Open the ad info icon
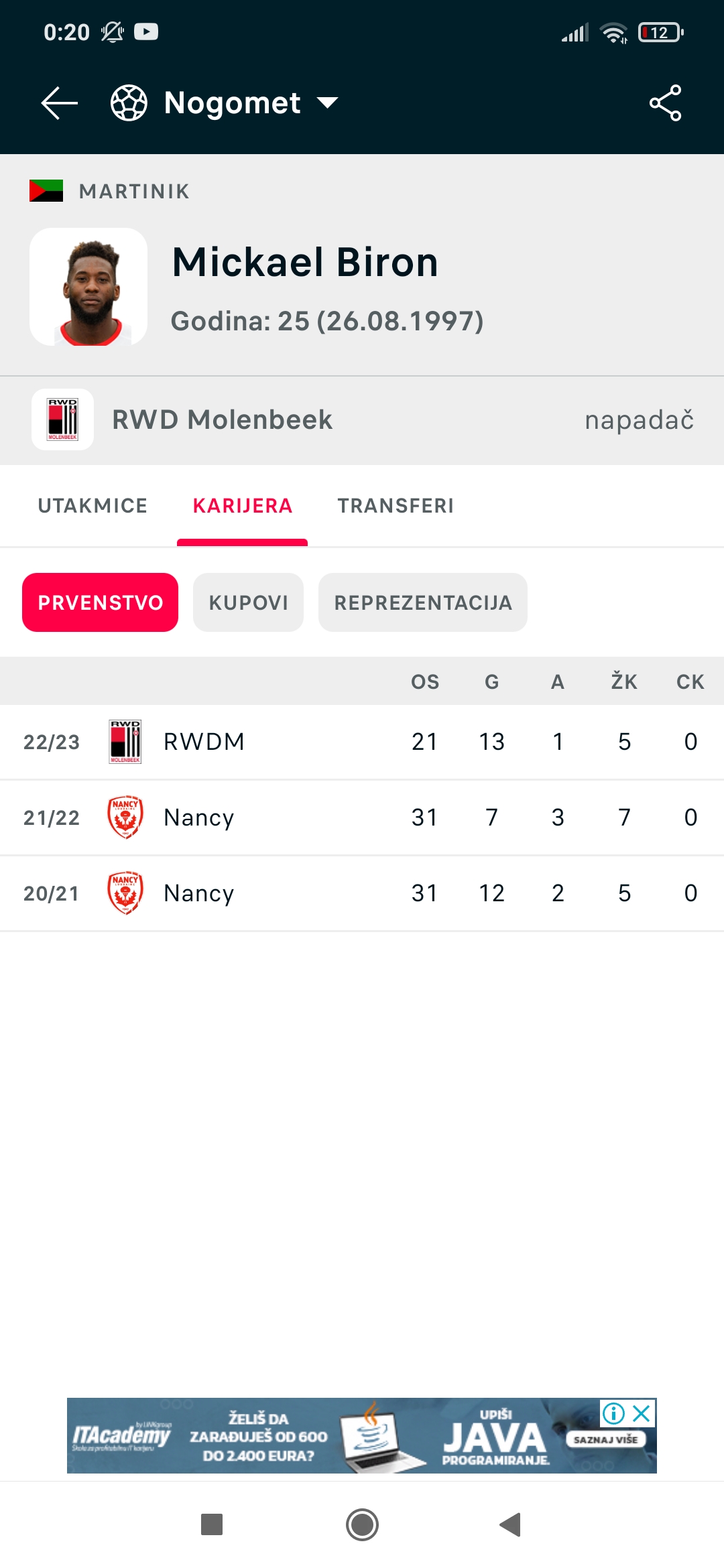The width and height of the screenshot is (724, 1568). coord(613,1414)
